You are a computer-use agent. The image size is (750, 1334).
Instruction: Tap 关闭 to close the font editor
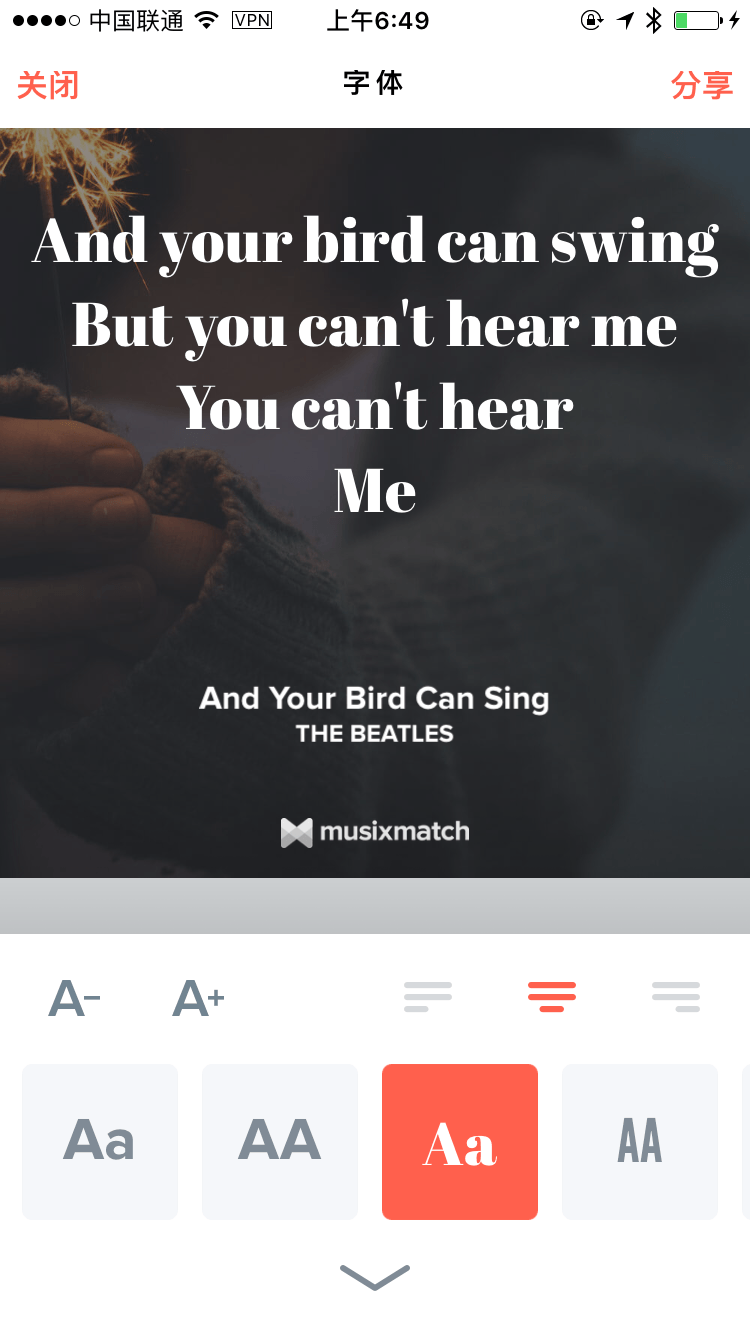click(x=48, y=86)
